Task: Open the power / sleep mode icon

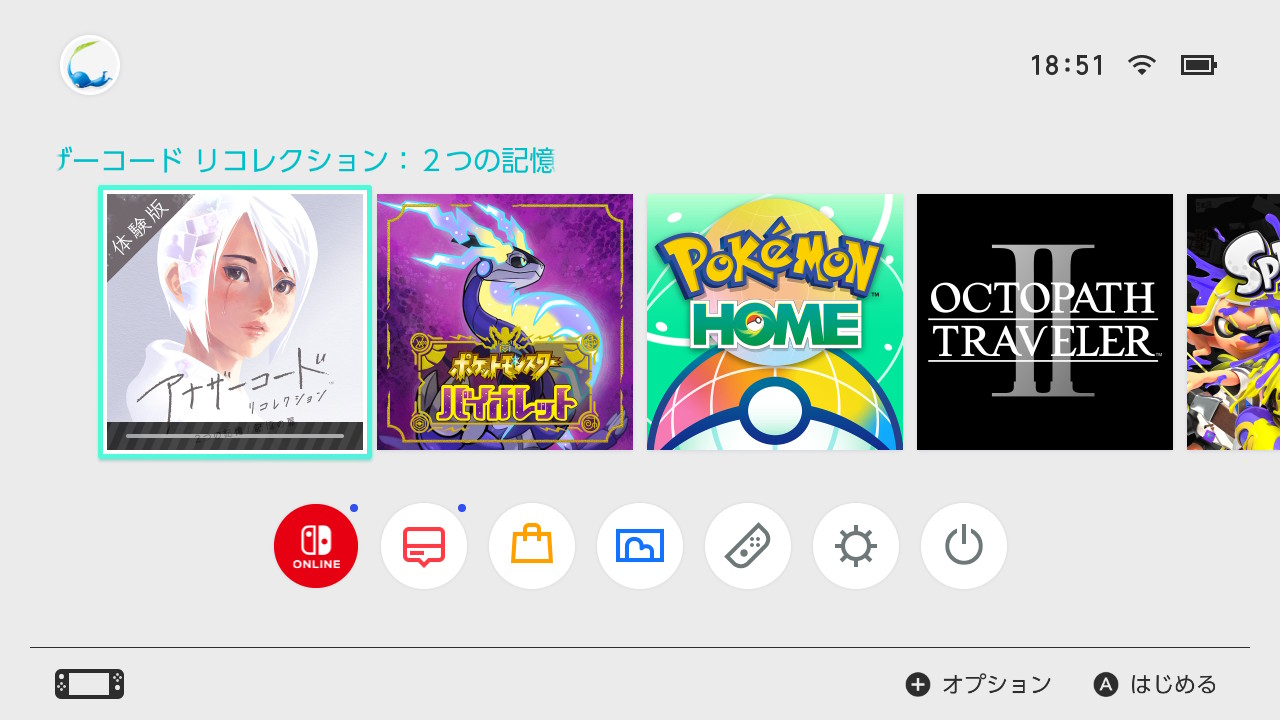Action: [x=964, y=546]
